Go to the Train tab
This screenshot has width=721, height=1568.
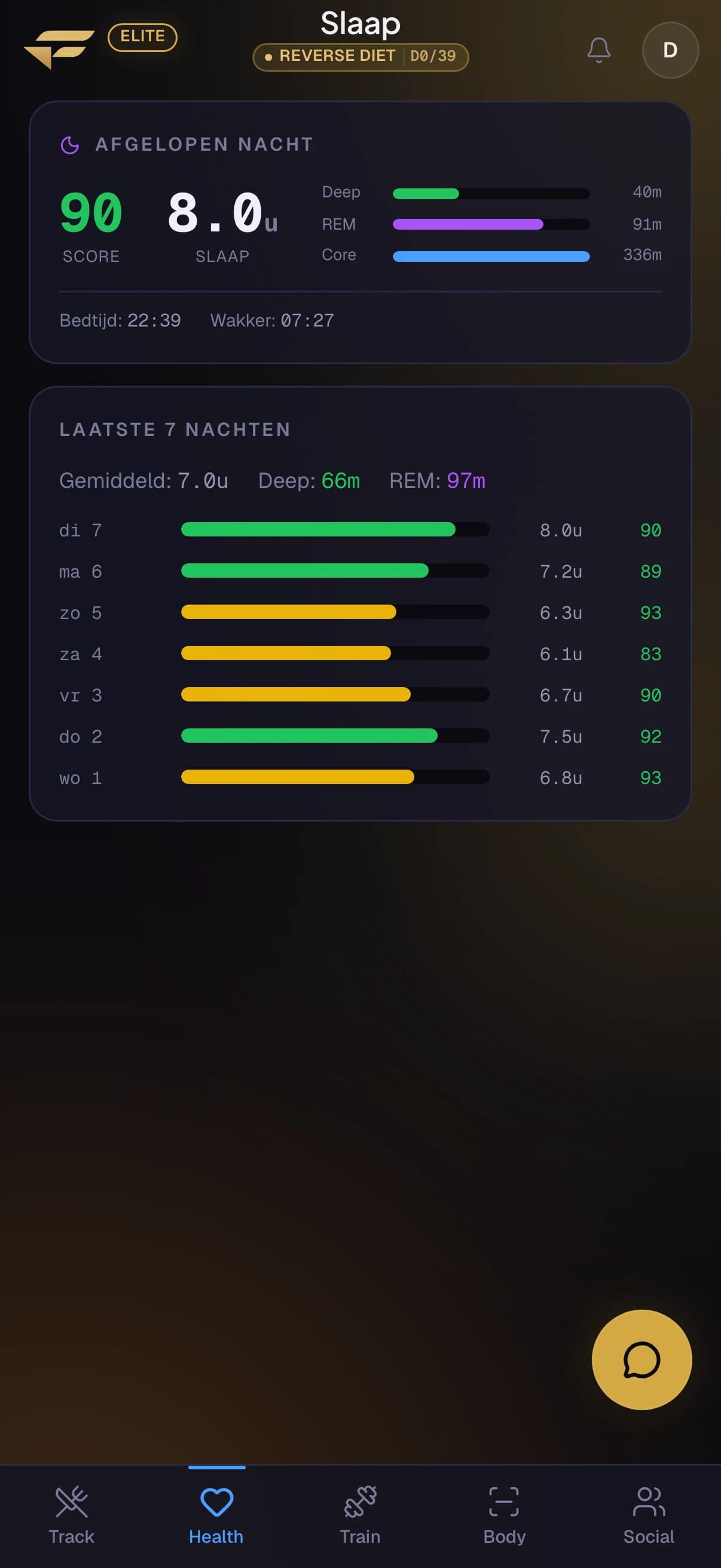[360, 1515]
